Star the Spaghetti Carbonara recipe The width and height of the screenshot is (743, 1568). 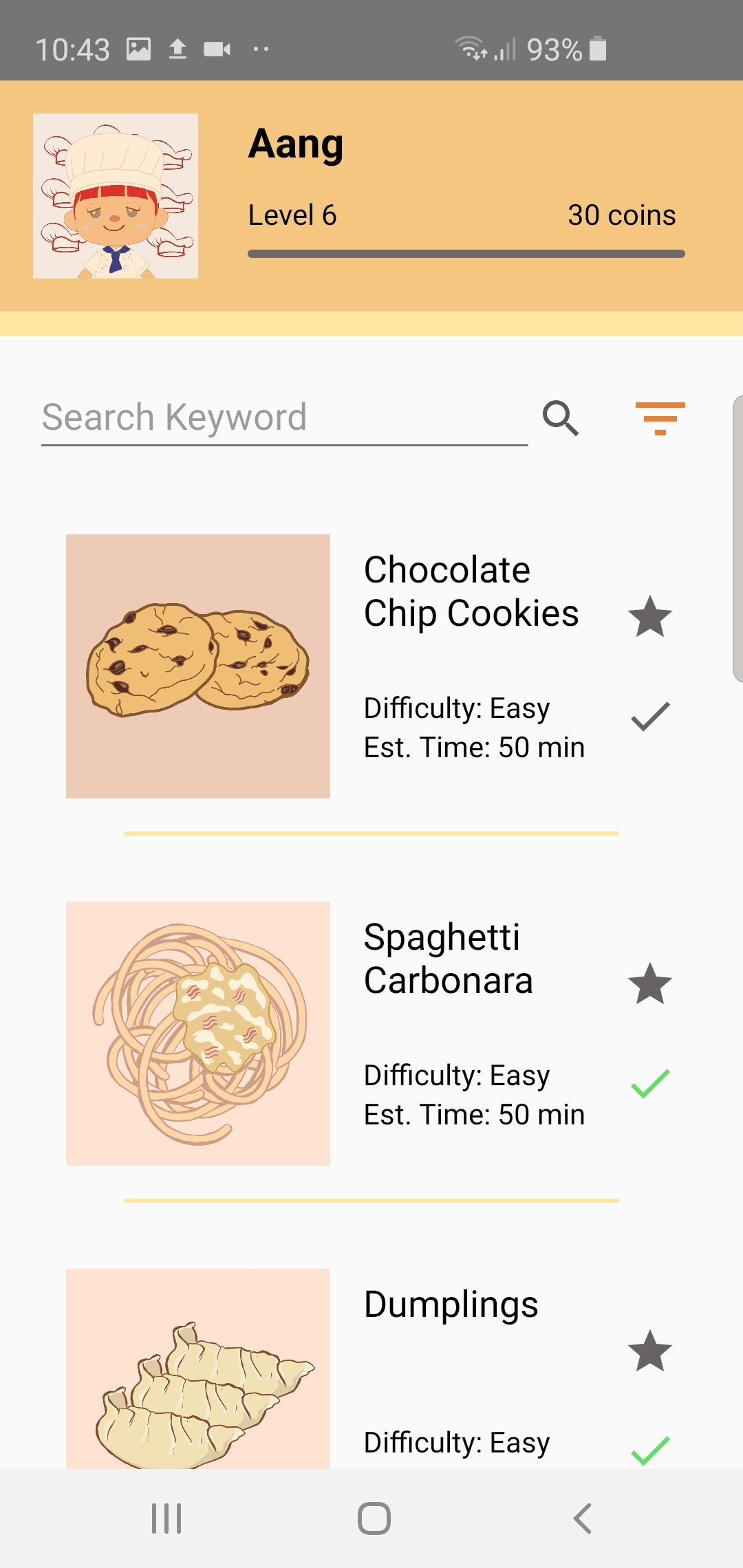click(650, 983)
